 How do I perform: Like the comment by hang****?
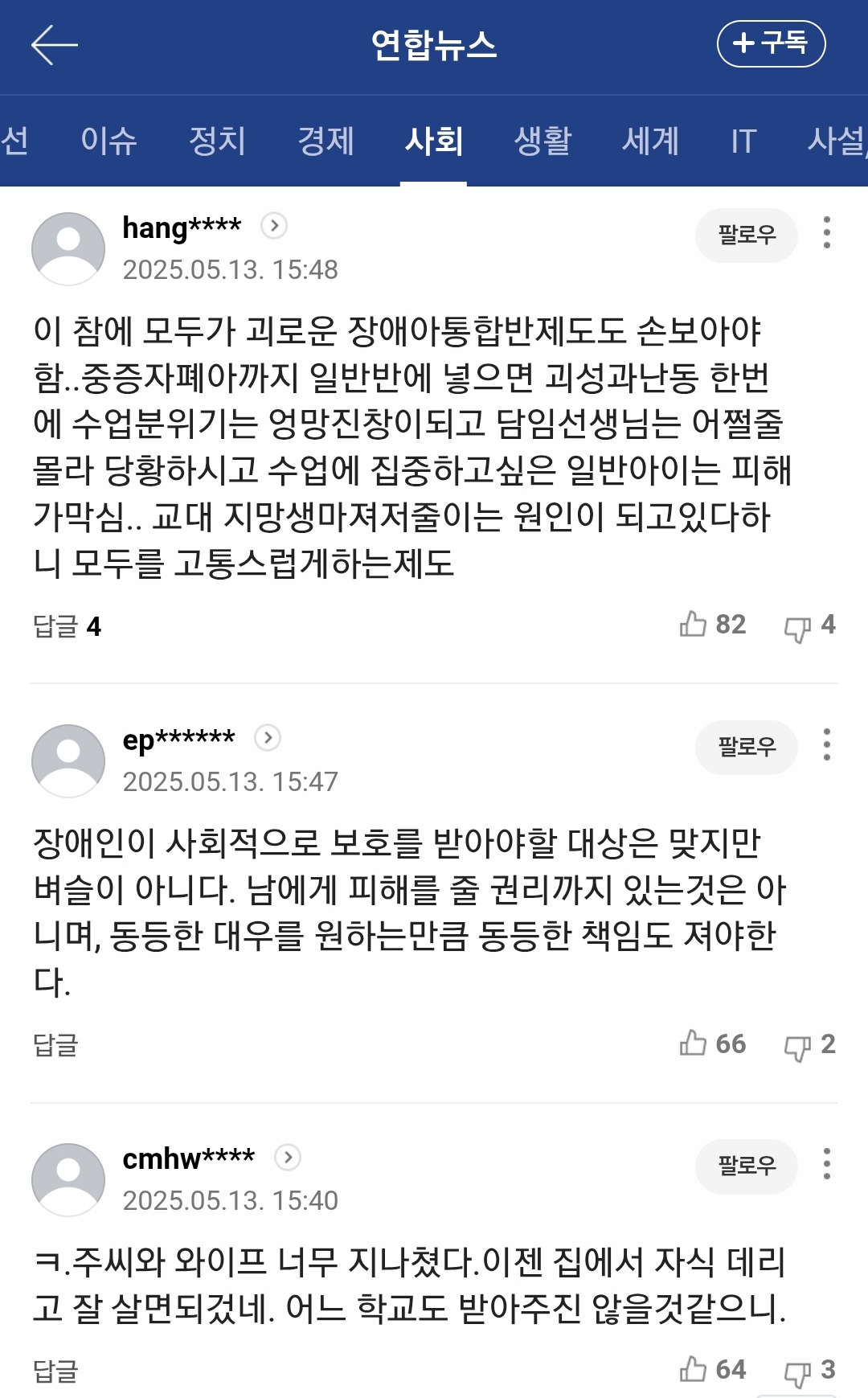click(712, 624)
